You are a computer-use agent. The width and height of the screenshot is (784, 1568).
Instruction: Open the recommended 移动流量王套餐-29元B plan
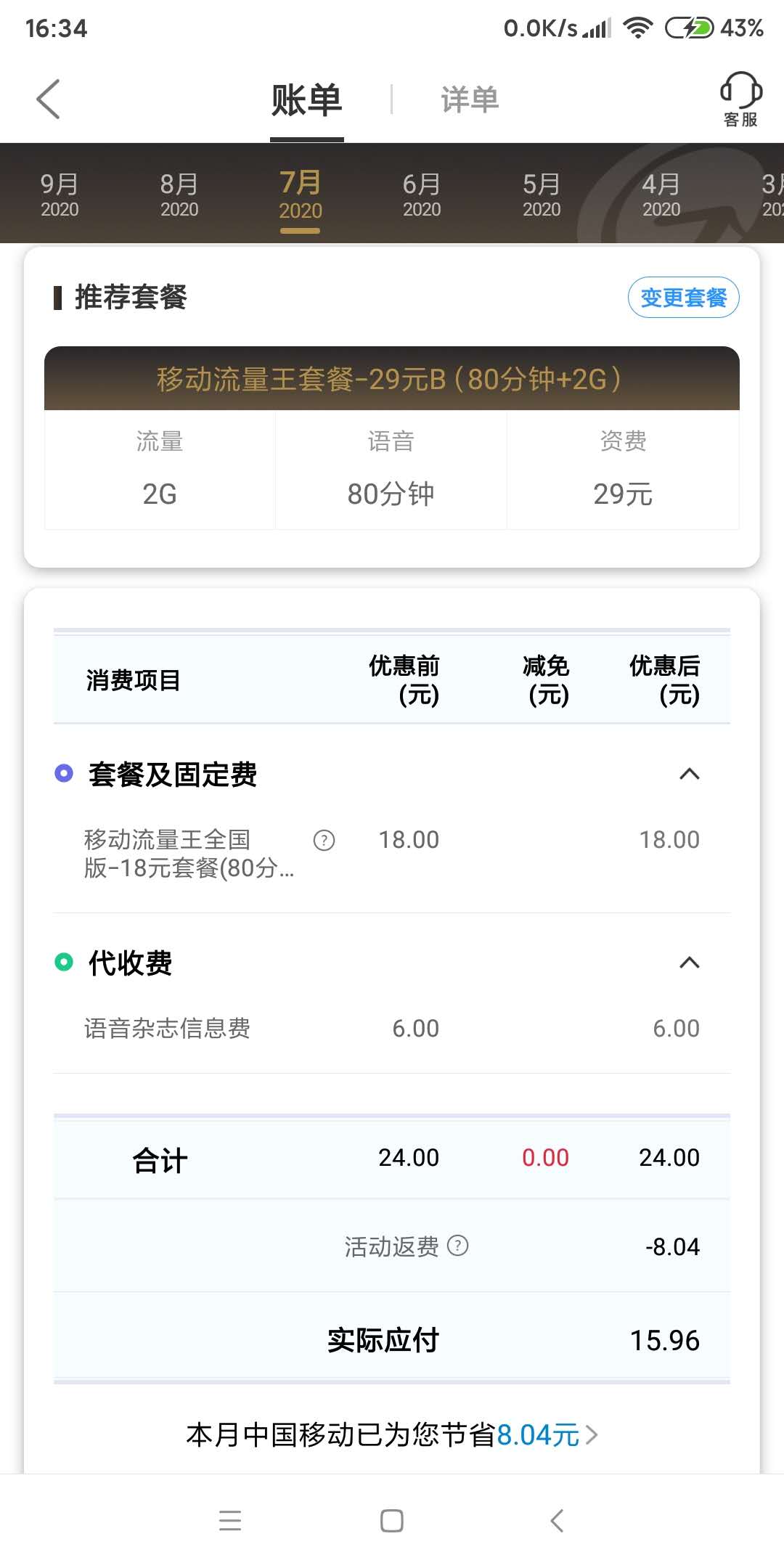[x=392, y=378]
